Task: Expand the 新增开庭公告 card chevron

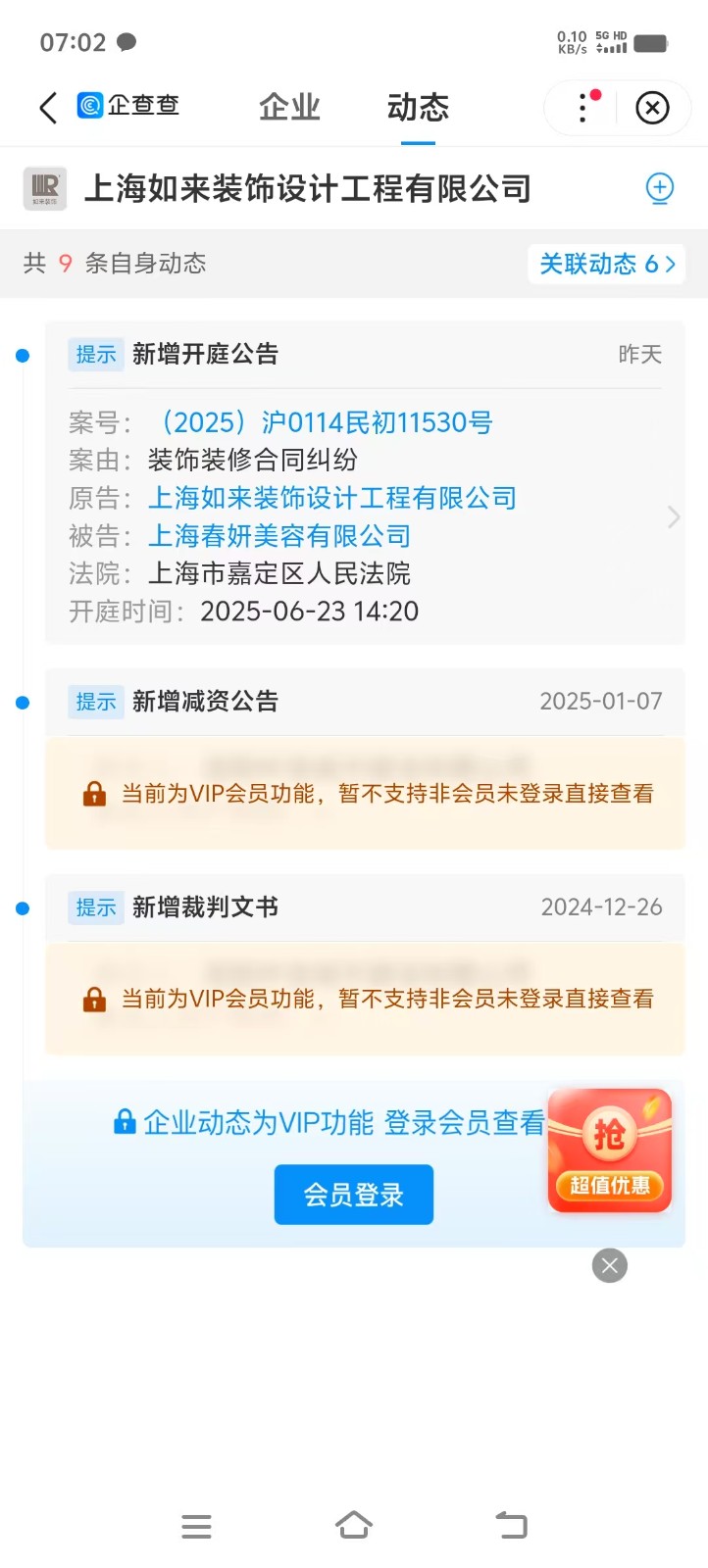Action: click(x=673, y=517)
